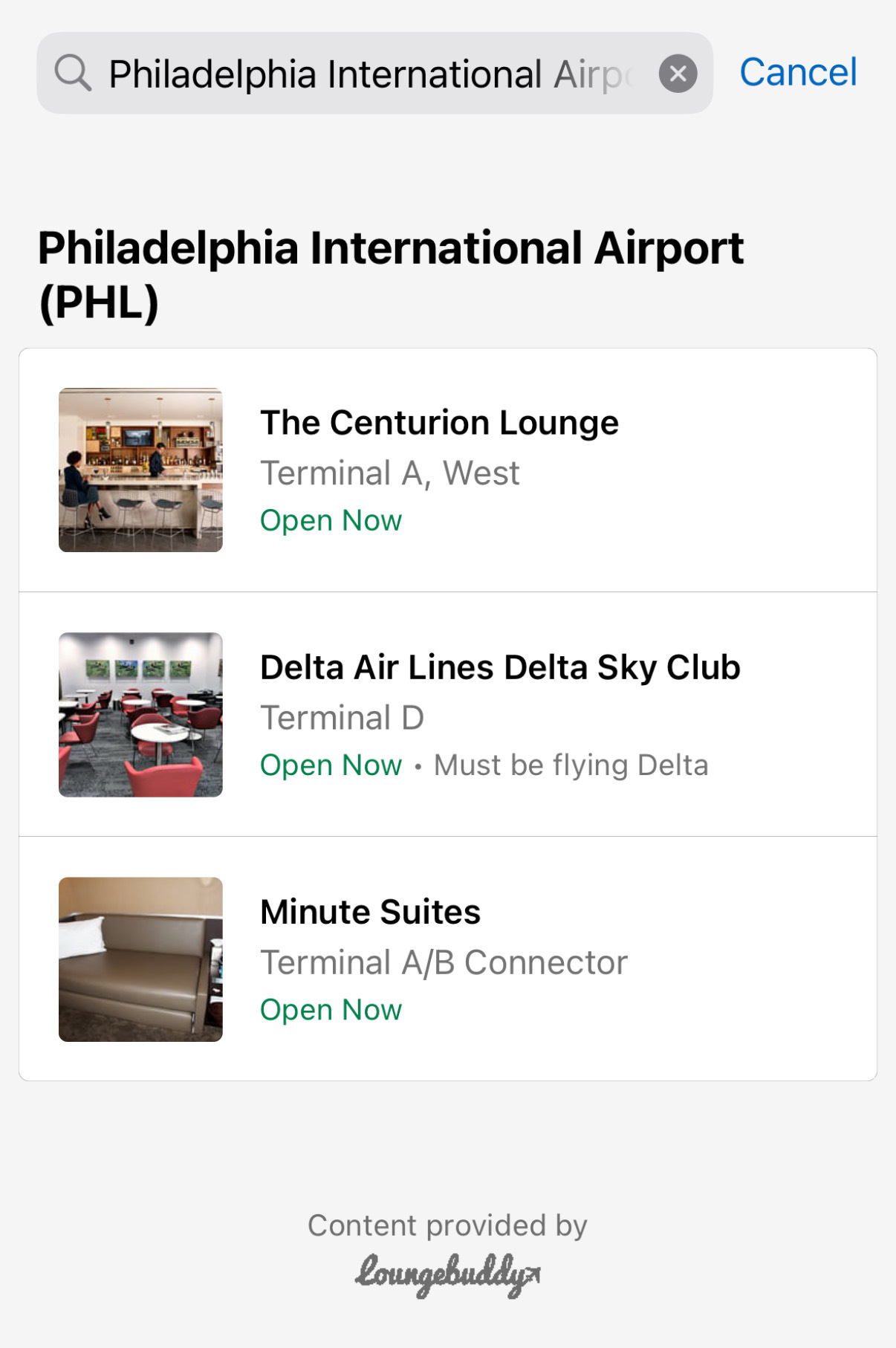Open the Delta Sky Club thumbnail photo
Image resolution: width=896 pixels, height=1348 pixels.
coord(141,715)
